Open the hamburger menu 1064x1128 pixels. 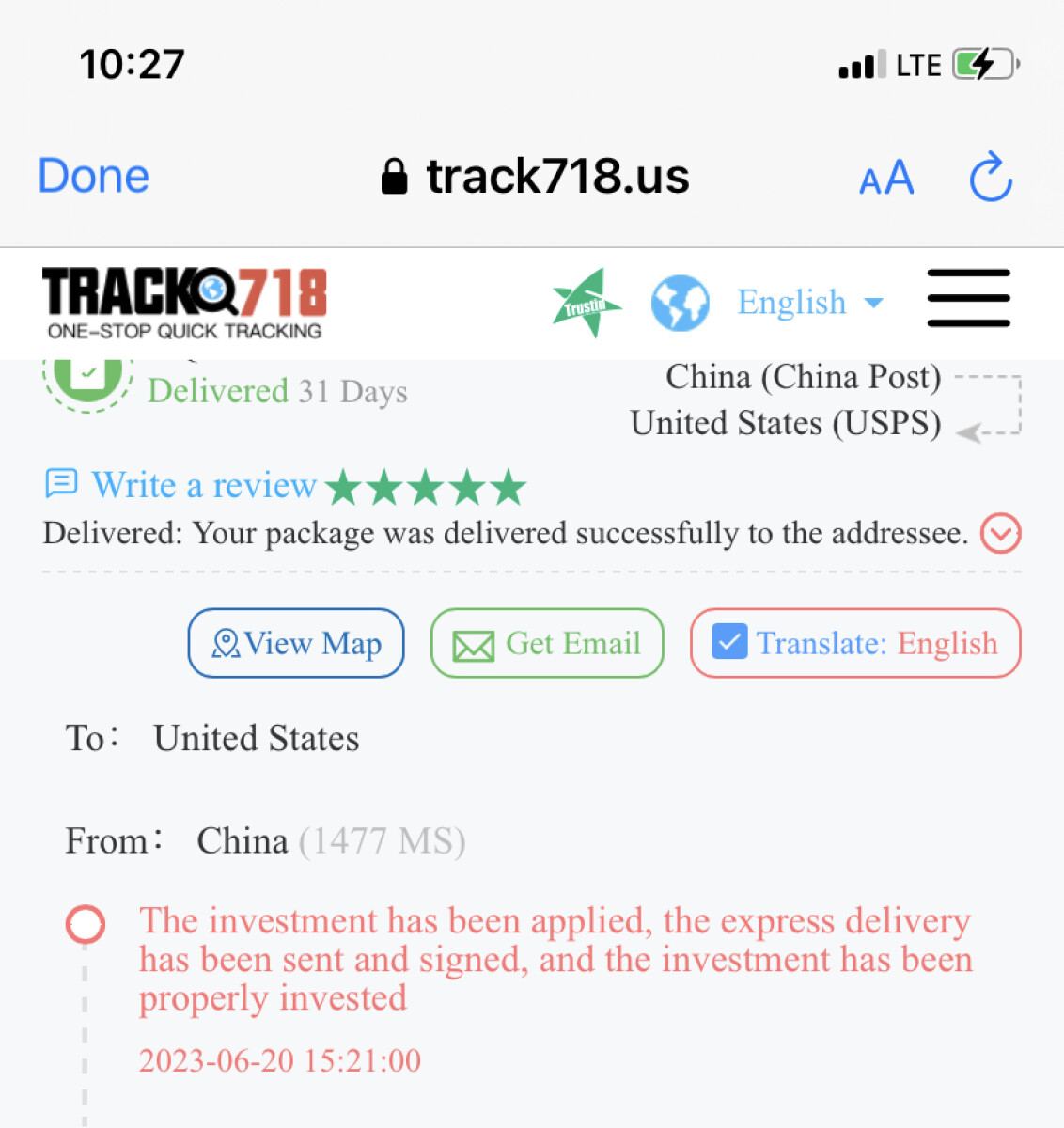click(x=968, y=299)
